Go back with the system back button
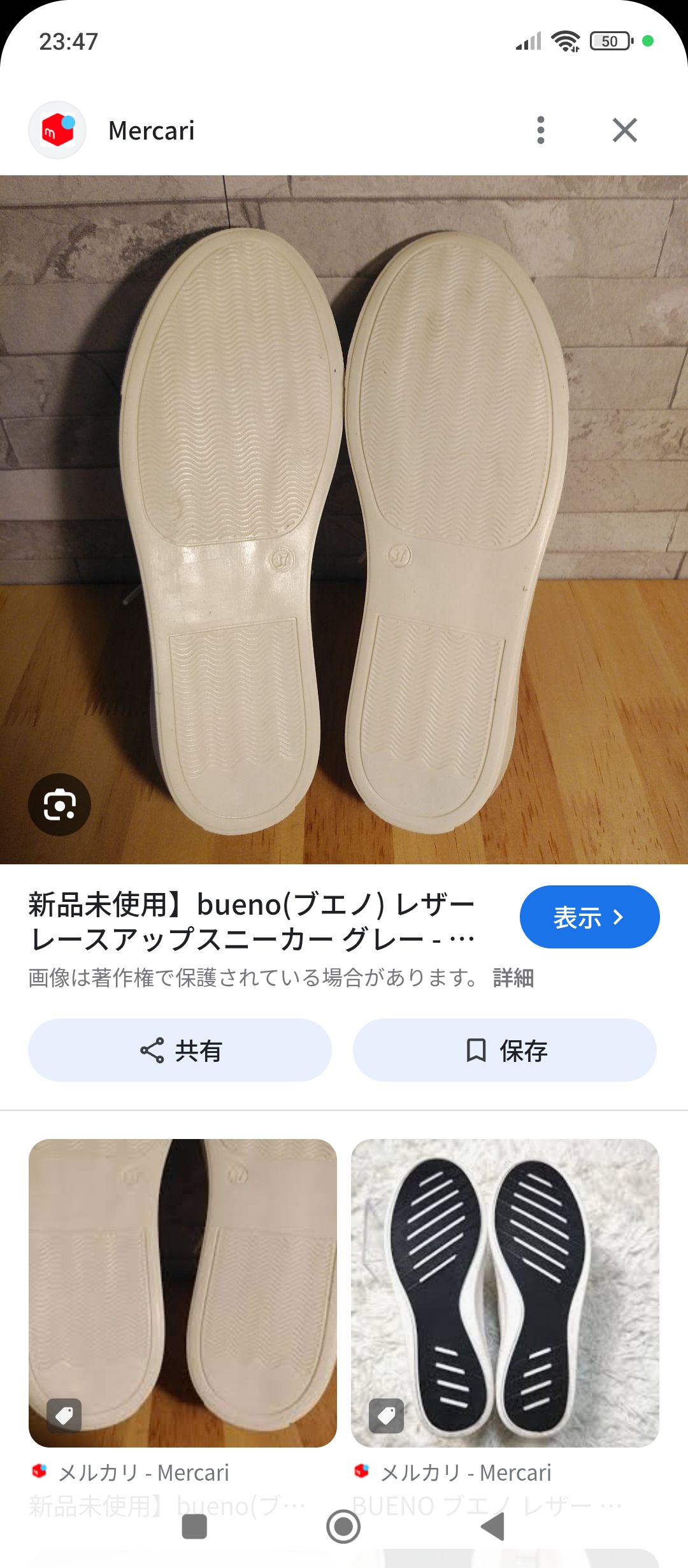 pyautogui.click(x=492, y=1527)
